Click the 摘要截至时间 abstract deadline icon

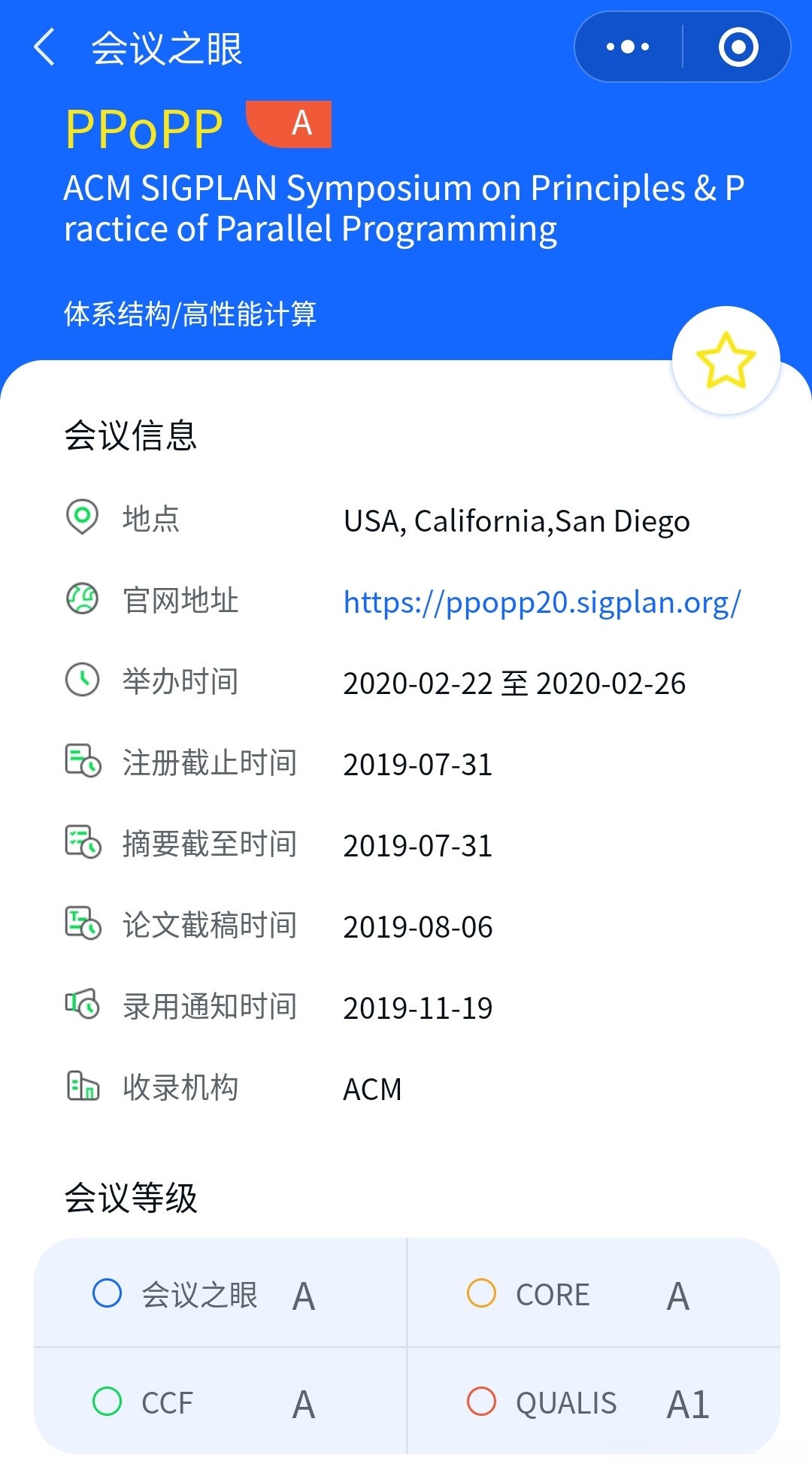click(83, 841)
